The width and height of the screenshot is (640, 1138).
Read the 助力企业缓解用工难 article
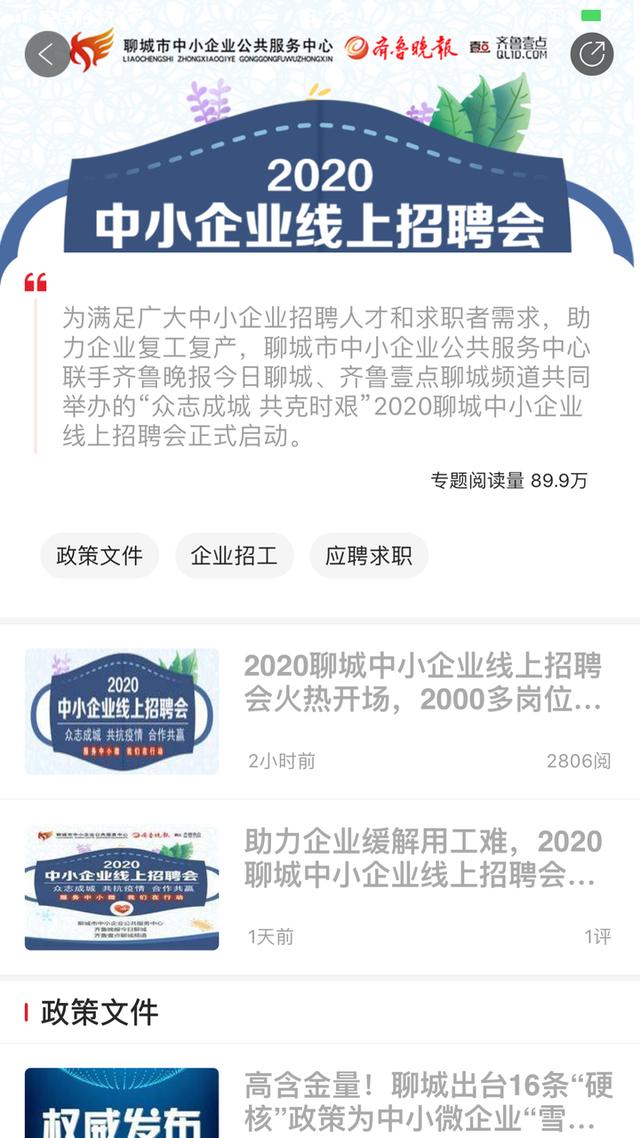423,859
